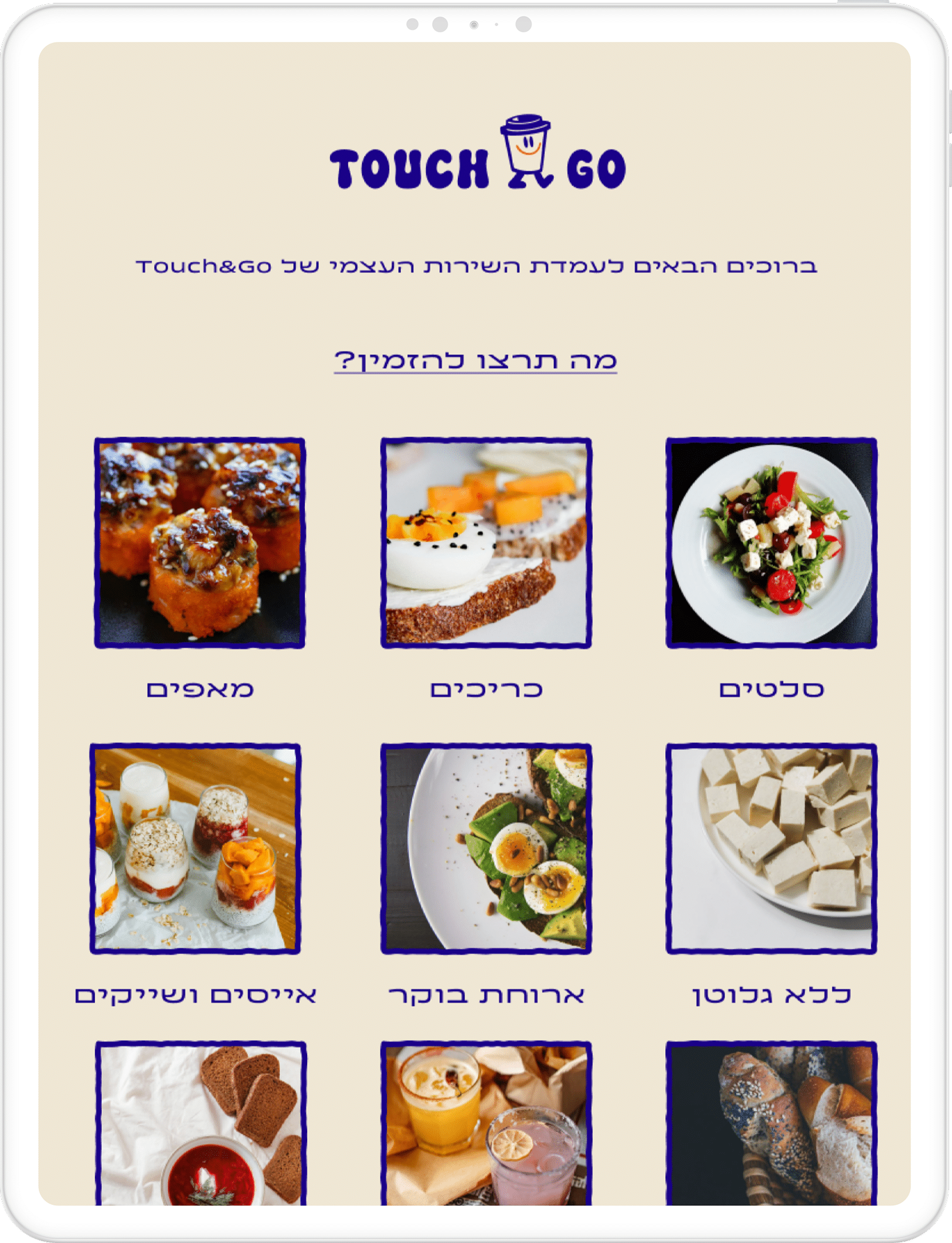Image resolution: width=952 pixels, height=1243 pixels.
Task: Select the כריכים (sandwiches) category
Action: [x=485, y=543]
